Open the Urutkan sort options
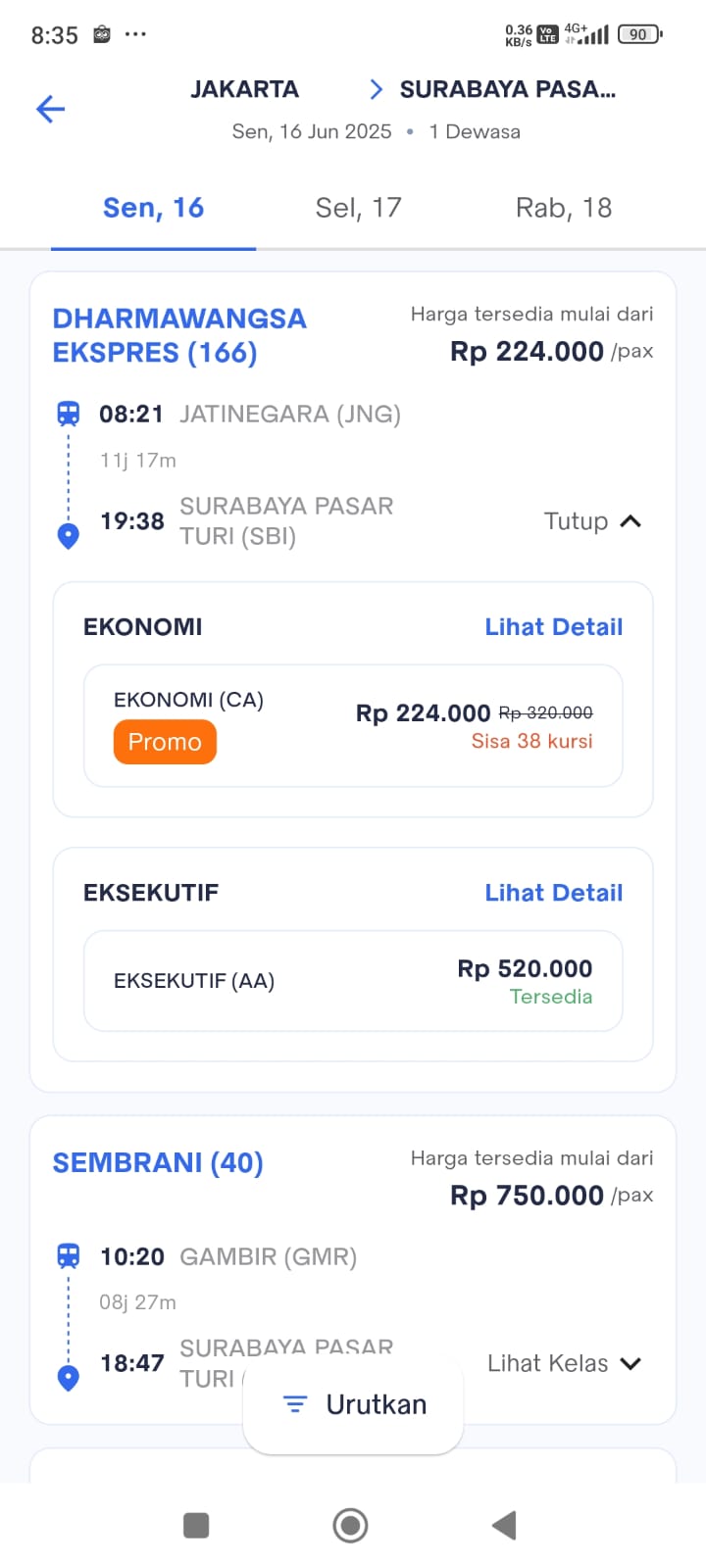This screenshot has width=706, height=1568. [x=353, y=1404]
